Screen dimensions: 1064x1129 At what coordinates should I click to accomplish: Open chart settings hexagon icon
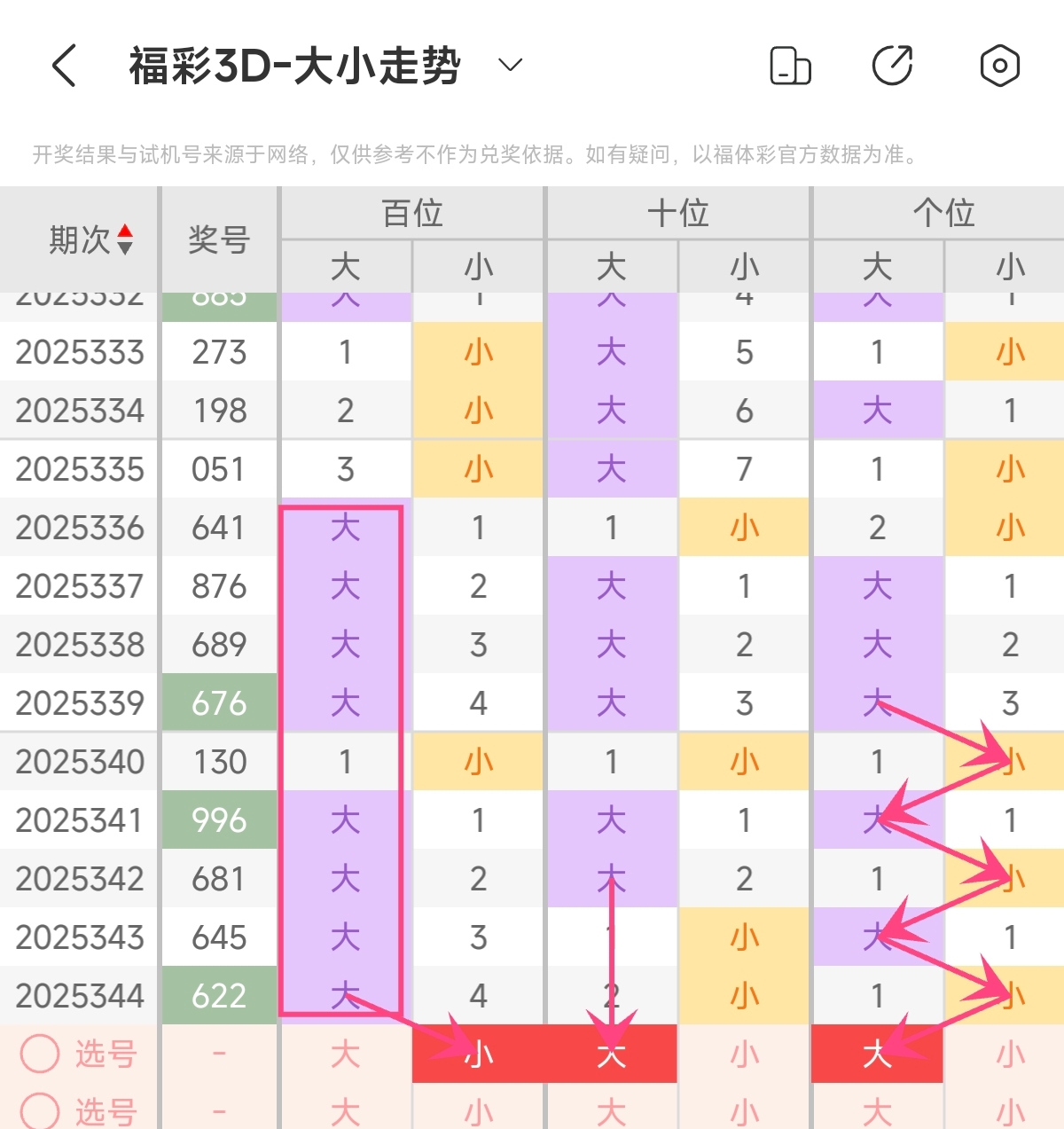[999, 66]
